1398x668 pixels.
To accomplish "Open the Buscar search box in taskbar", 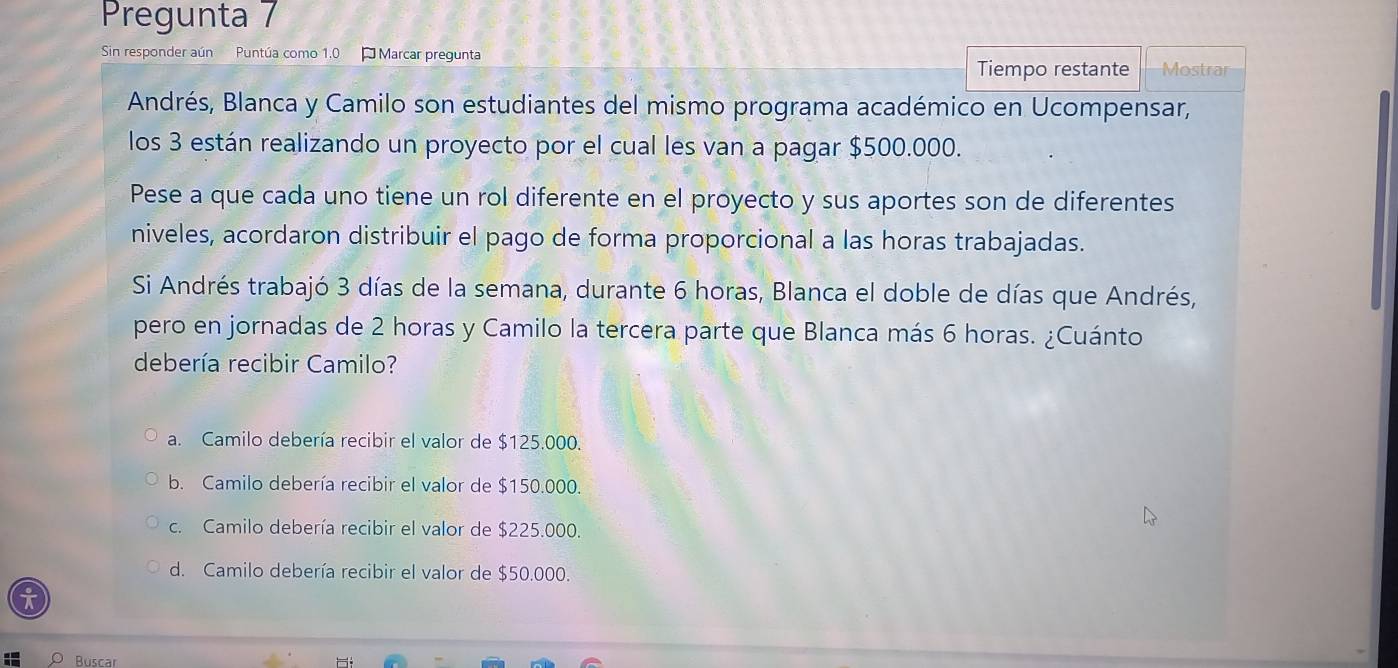I will 95,660.
